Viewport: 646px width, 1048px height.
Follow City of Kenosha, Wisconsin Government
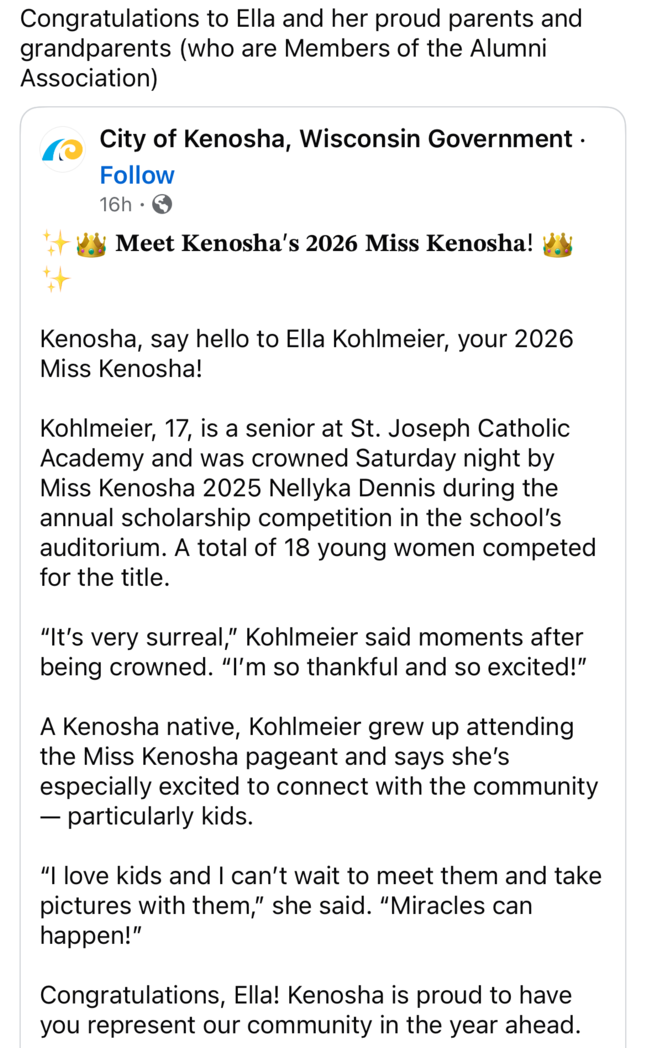tap(137, 175)
